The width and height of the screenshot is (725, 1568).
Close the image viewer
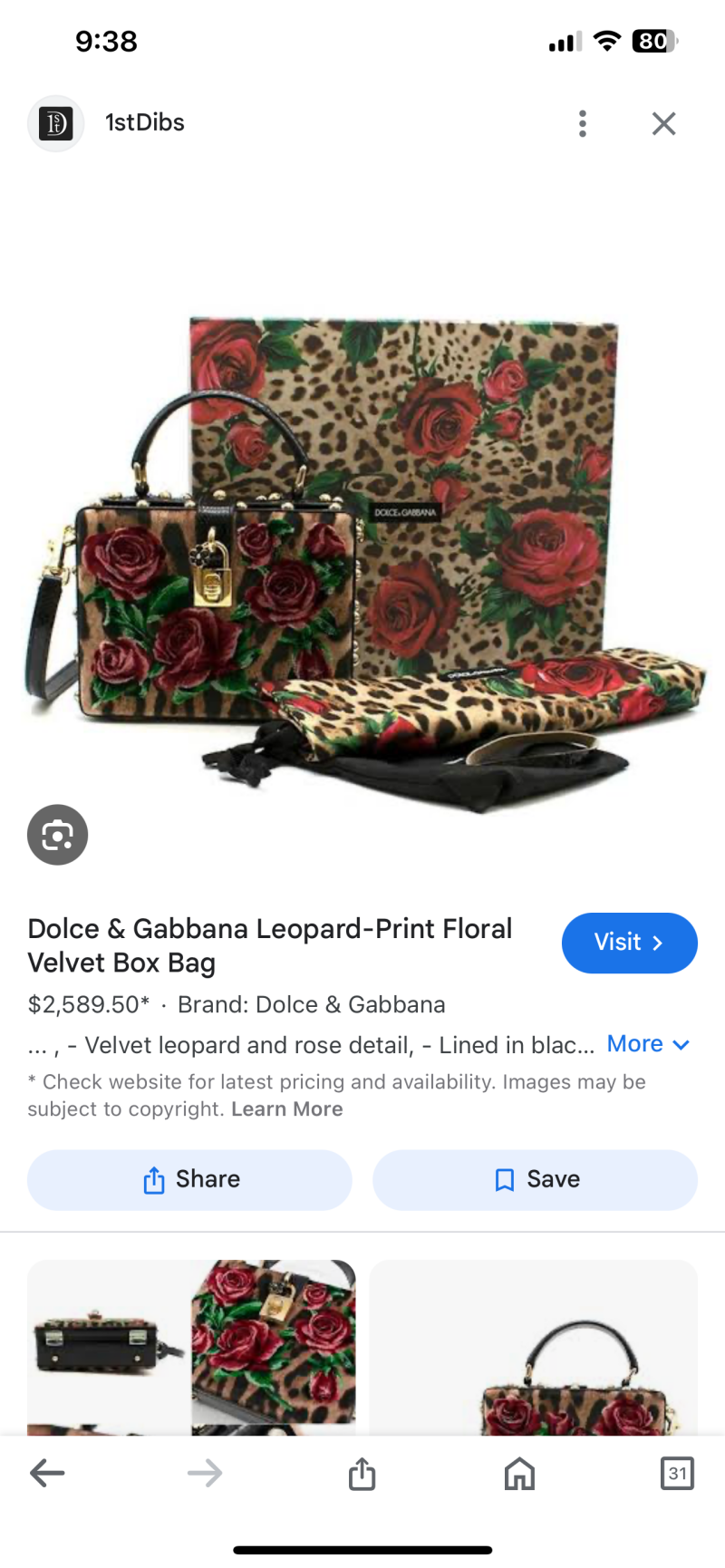663,123
